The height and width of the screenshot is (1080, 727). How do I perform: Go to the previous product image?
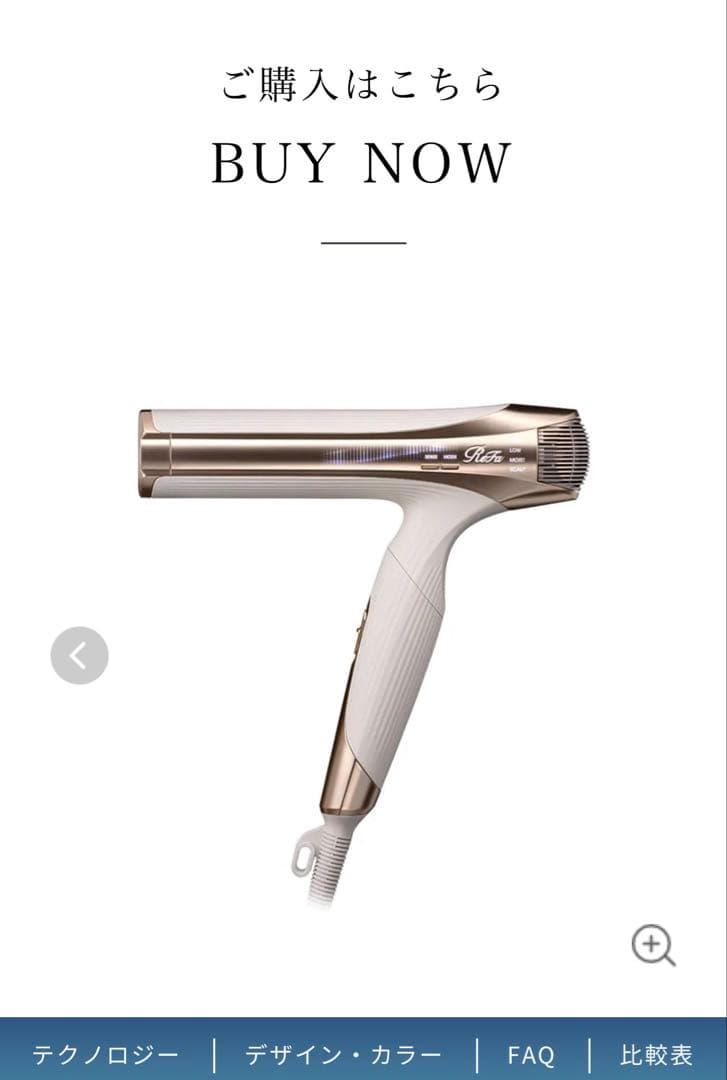[x=79, y=655]
